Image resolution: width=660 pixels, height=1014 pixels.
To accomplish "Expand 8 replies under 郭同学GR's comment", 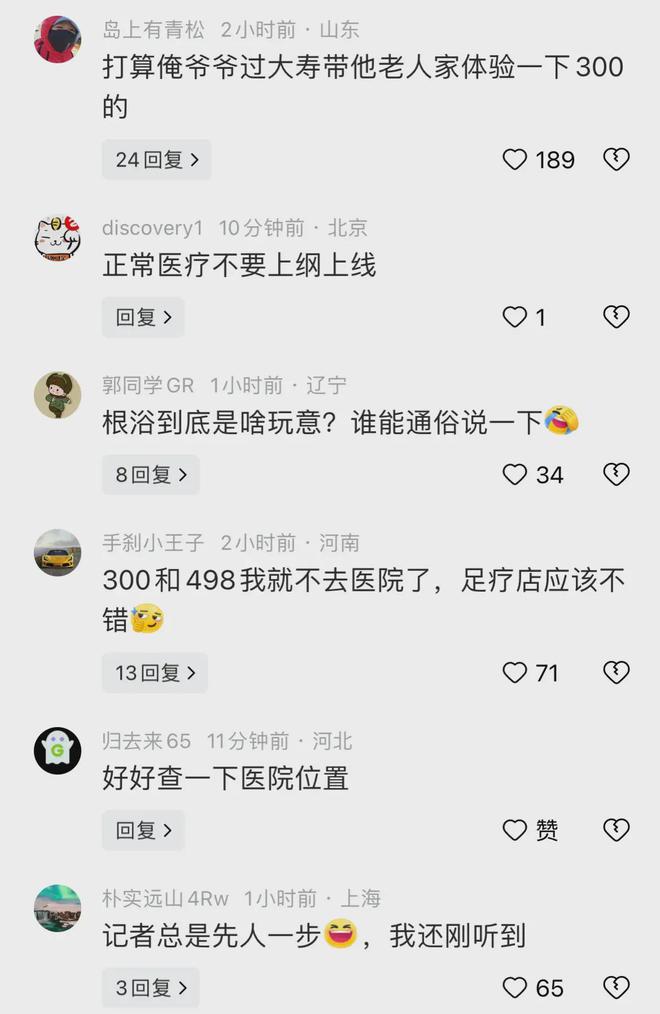I will pyautogui.click(x=151, y=475).
